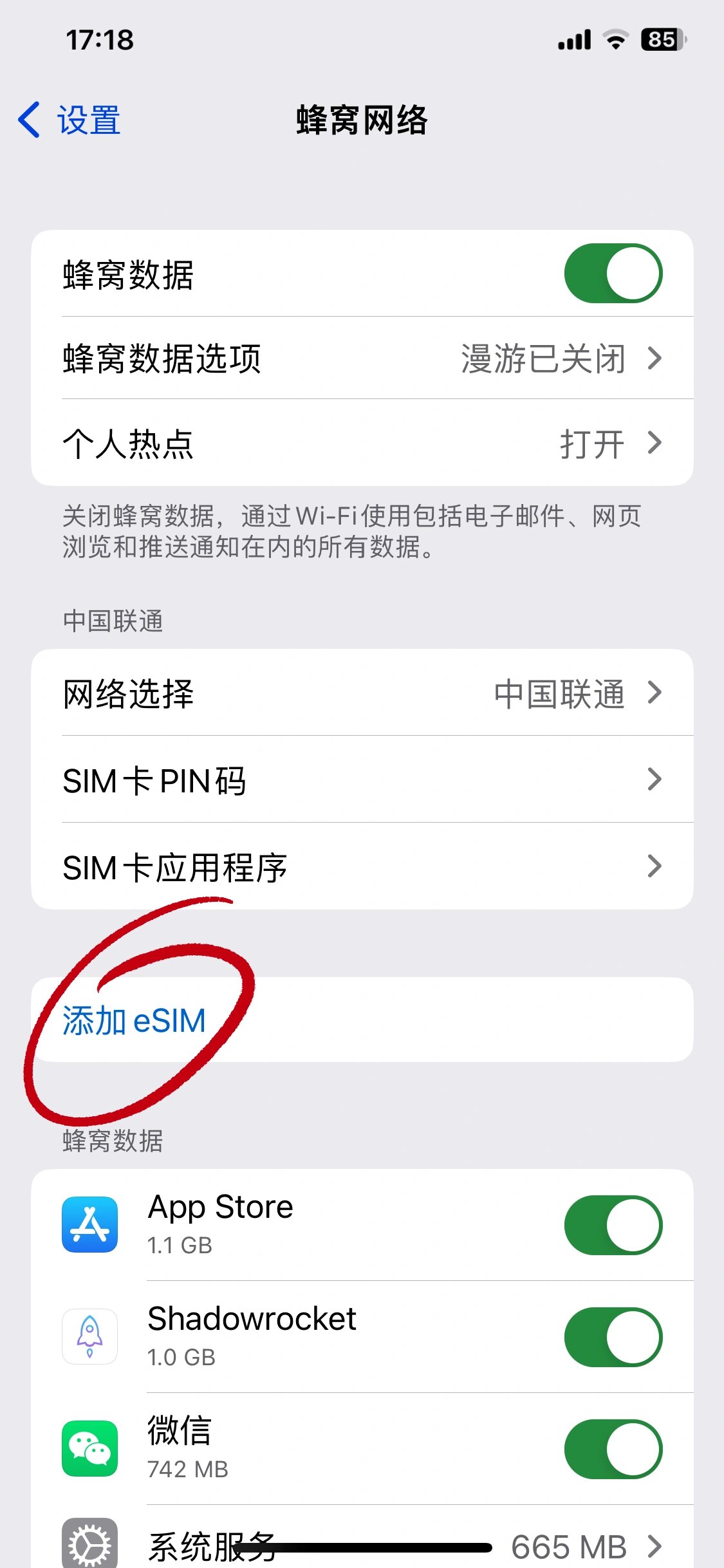This screenshot has height=1568, width=724.
Task: Open SIM卡 PIN码
Action: (362, 779)
